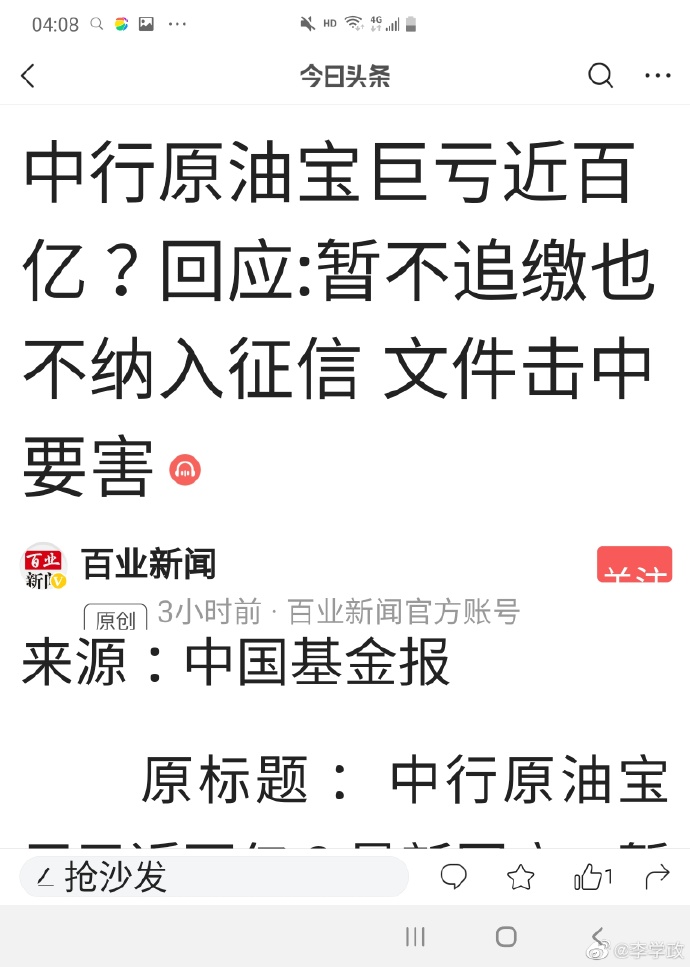Follow 百业新闻 with the red button
The height and width of the screenshot is (967, 690).
pos(634,565)
